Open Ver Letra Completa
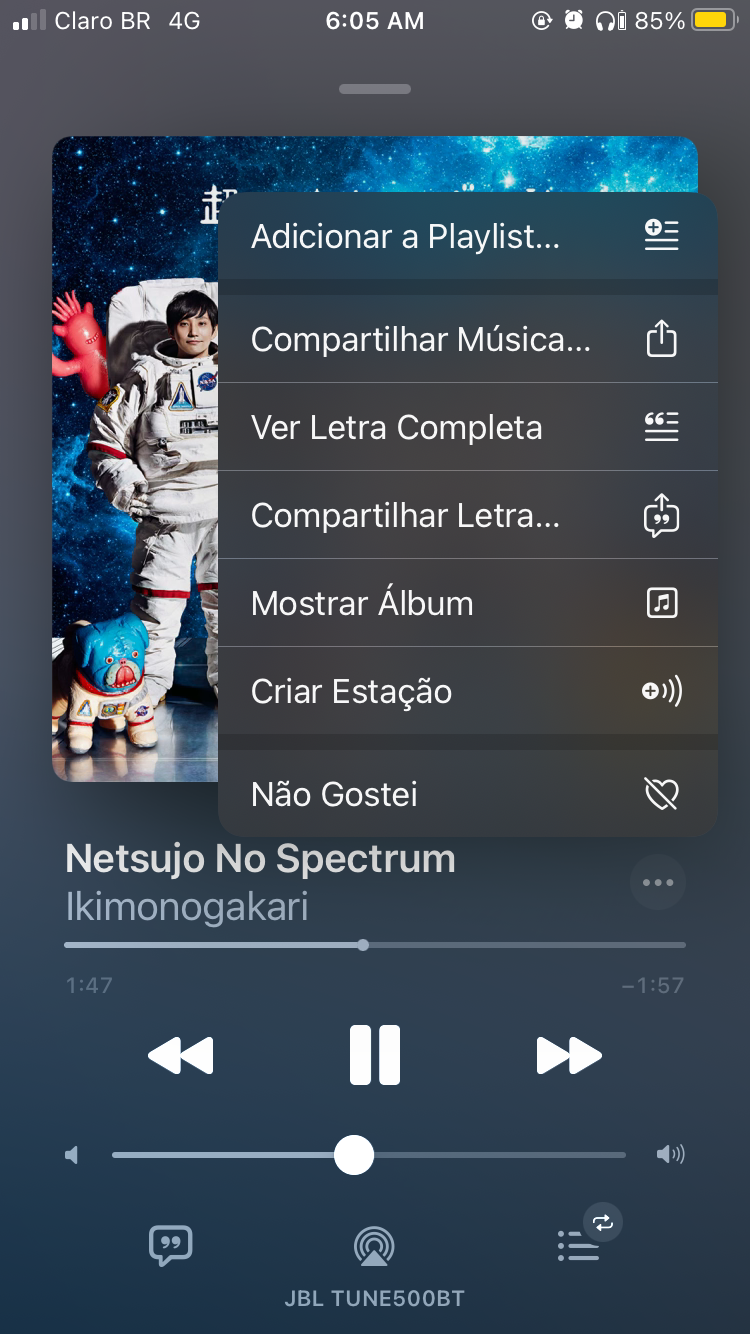The image size is (750, 1334). (467, 427)
